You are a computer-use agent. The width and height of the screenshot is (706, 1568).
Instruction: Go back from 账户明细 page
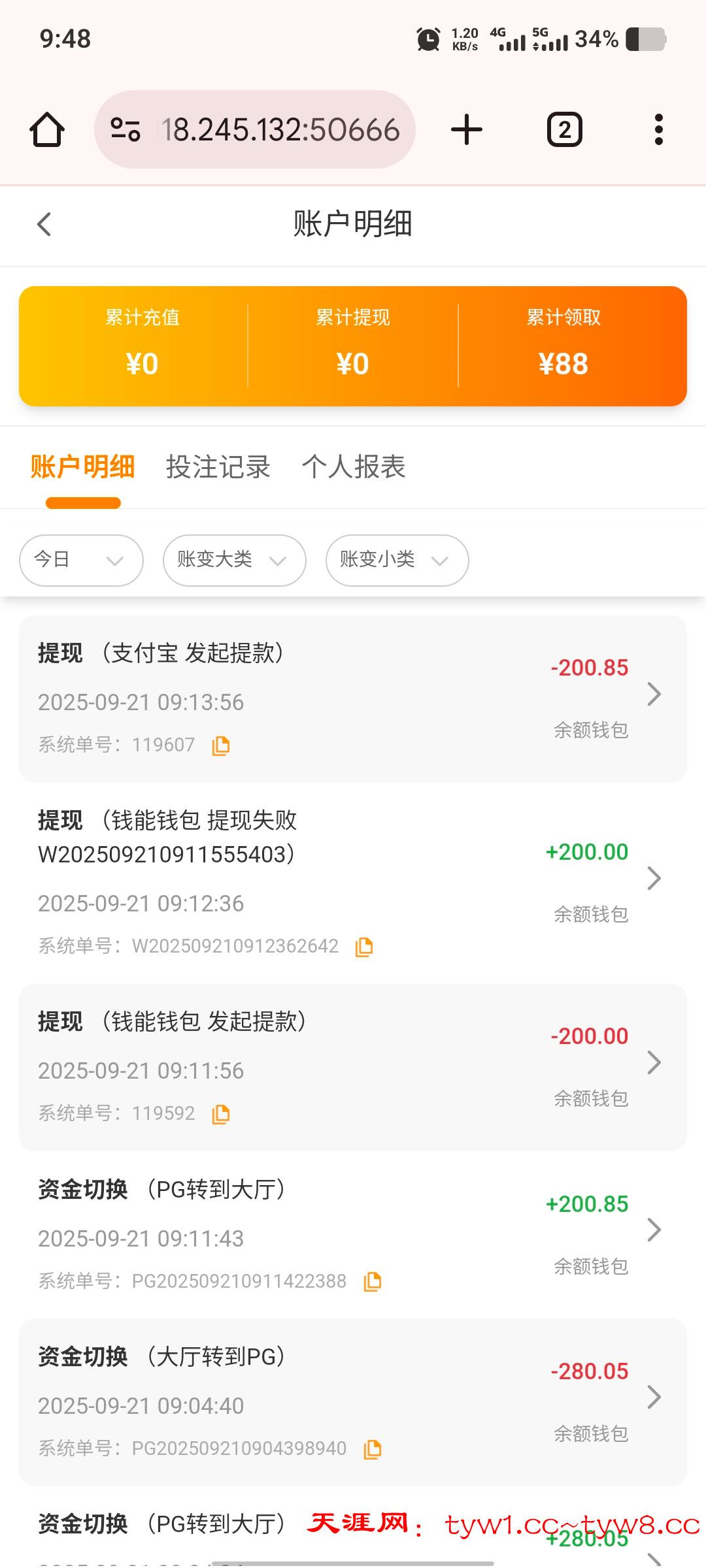tap(44, 224)
